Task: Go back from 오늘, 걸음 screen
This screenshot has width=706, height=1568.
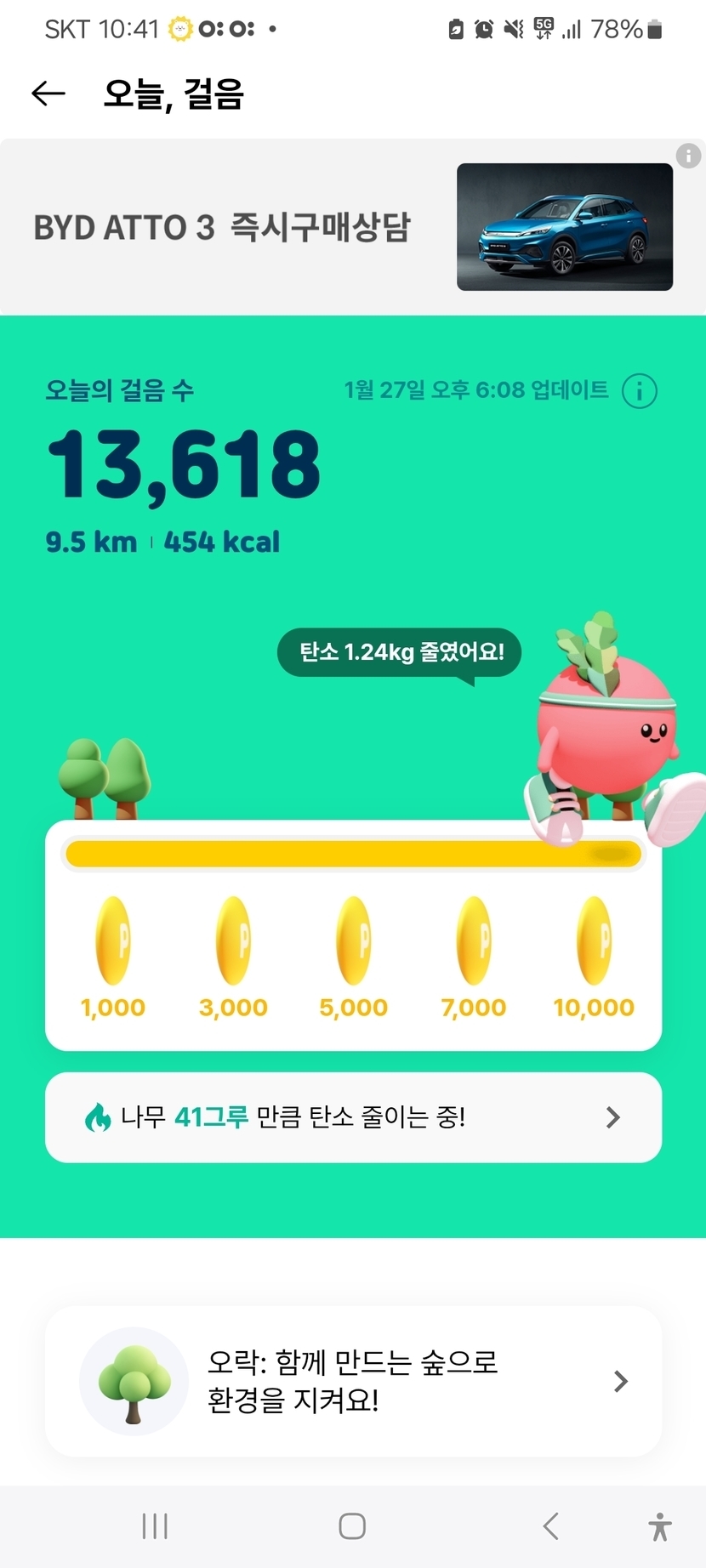Action: tap(48, 94)
